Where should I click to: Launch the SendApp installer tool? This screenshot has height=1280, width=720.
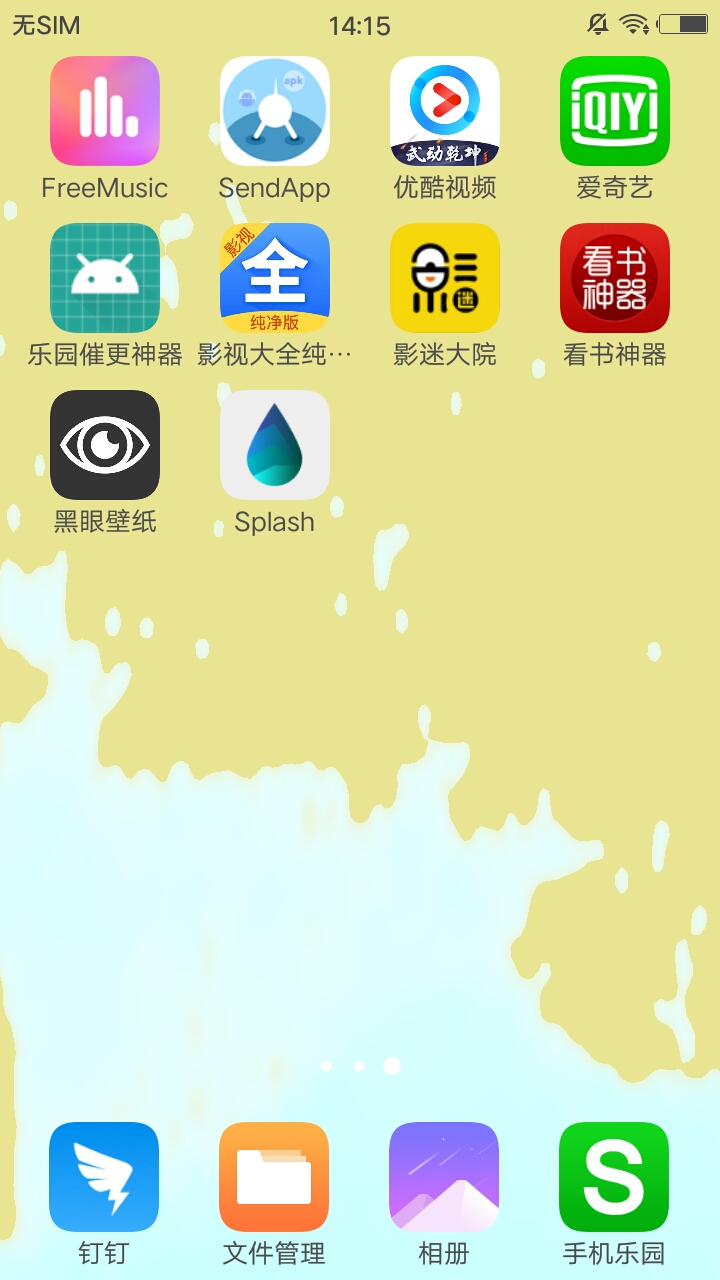(274, 110)
